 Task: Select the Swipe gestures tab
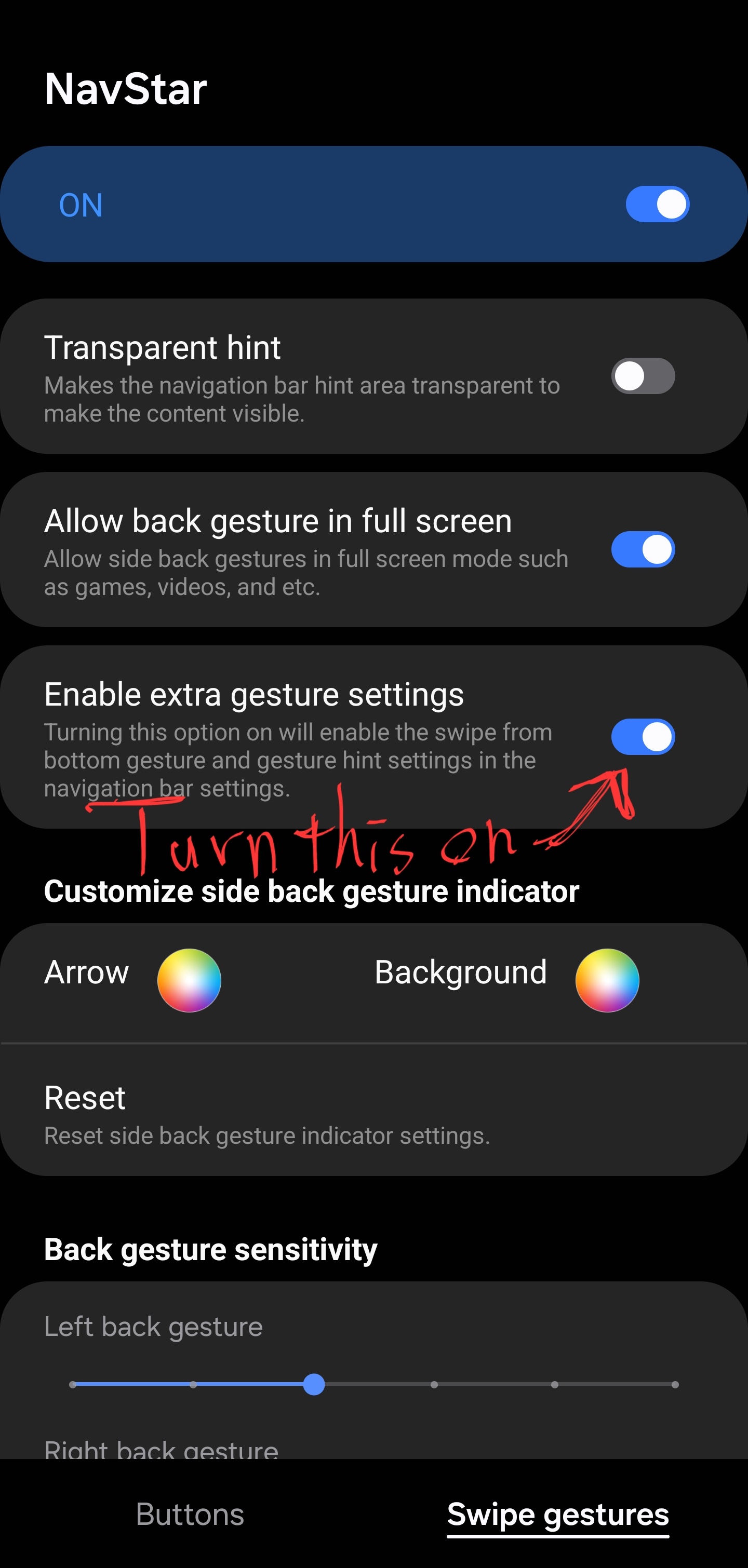click(558, 1514)
